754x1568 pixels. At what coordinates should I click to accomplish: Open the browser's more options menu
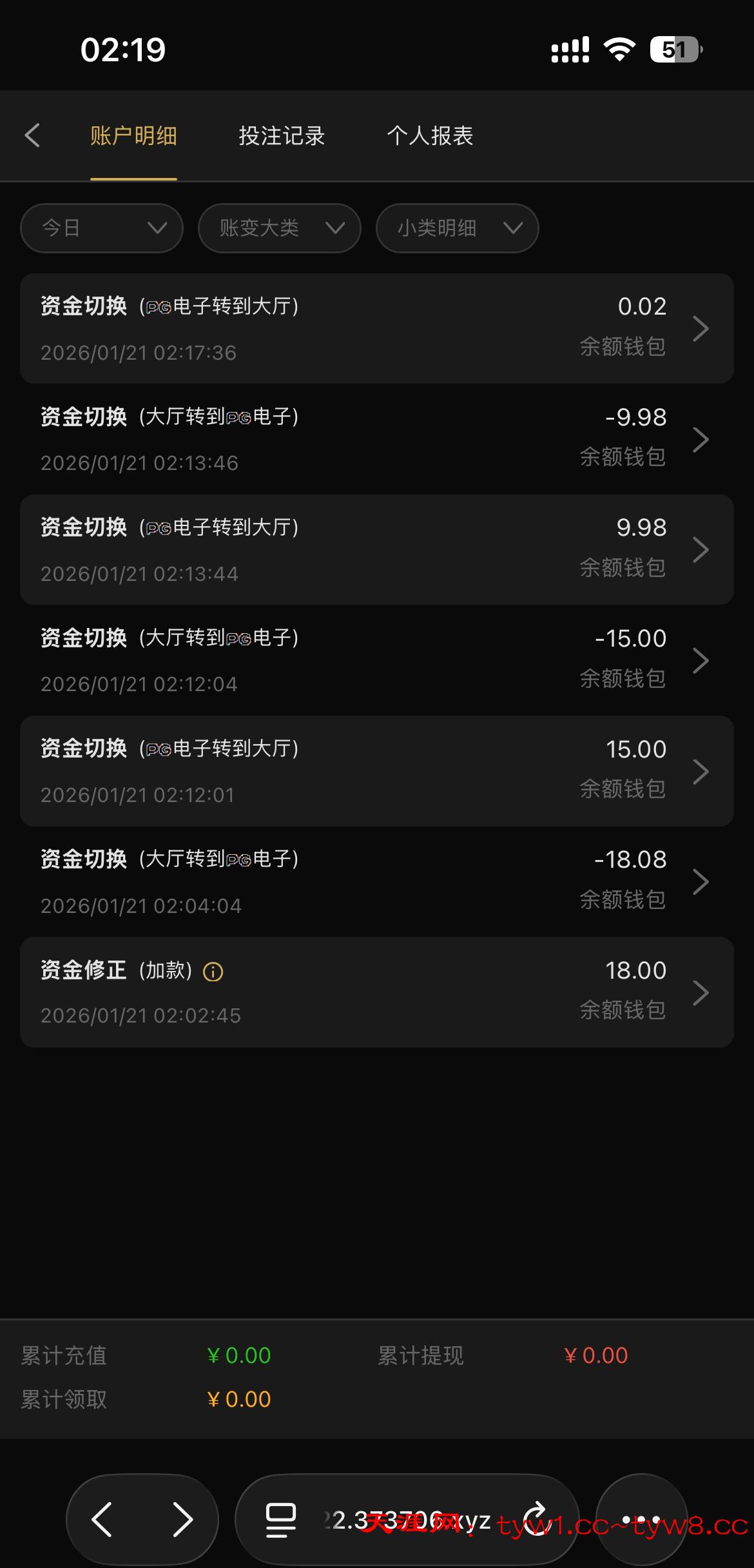pos(641,1520)
